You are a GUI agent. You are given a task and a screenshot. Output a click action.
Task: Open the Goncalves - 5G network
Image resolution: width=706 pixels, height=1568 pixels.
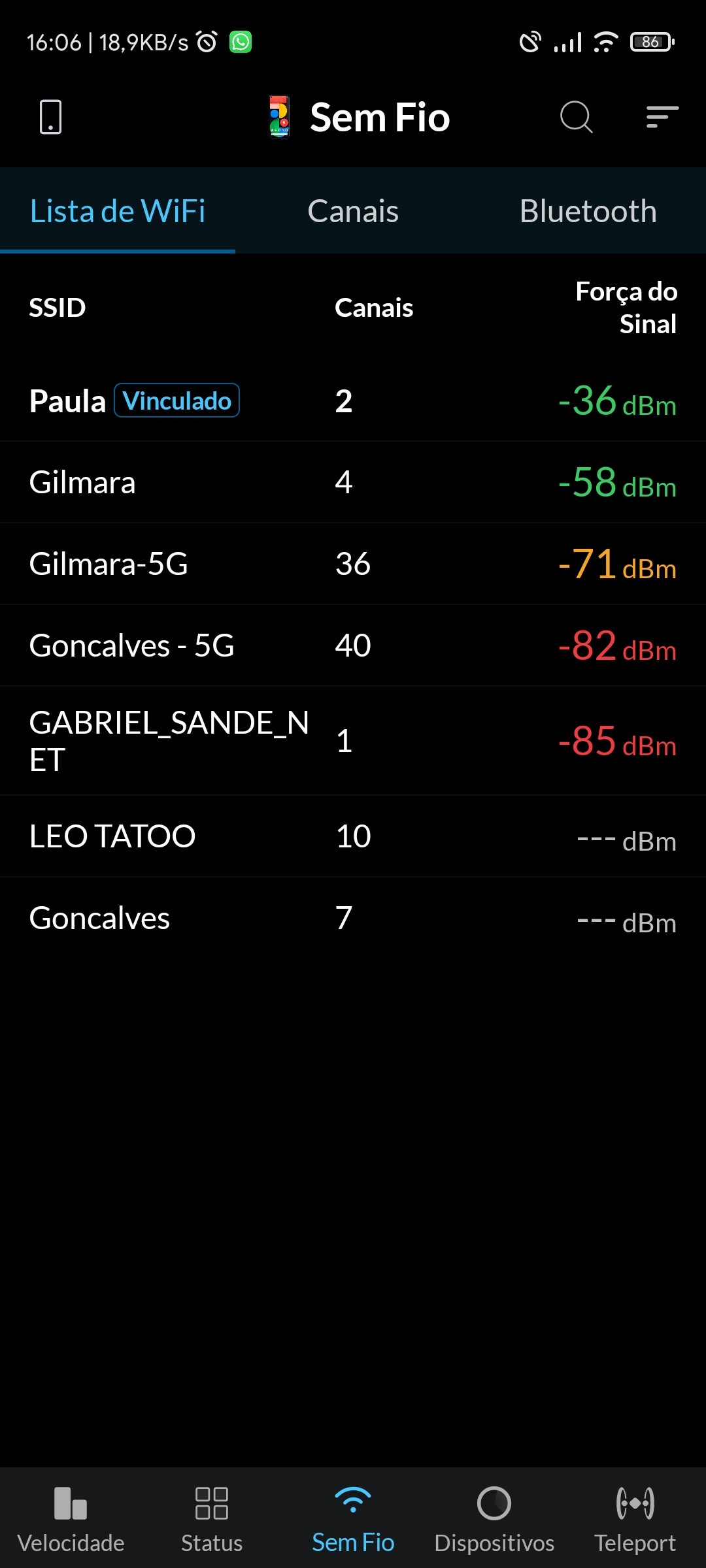131,645
